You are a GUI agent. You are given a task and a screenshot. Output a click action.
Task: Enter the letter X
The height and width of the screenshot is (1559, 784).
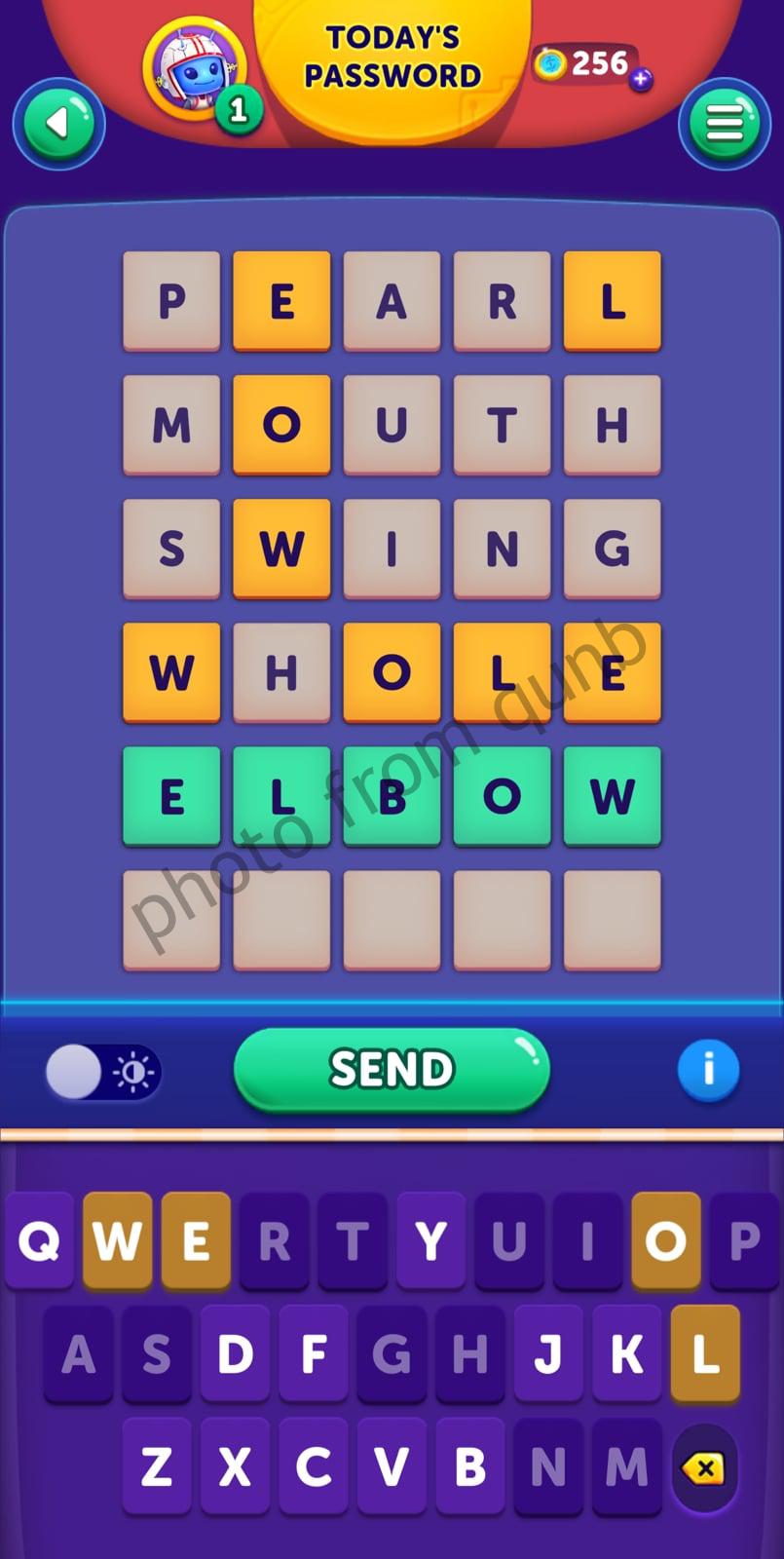[x=235, y=1466]
